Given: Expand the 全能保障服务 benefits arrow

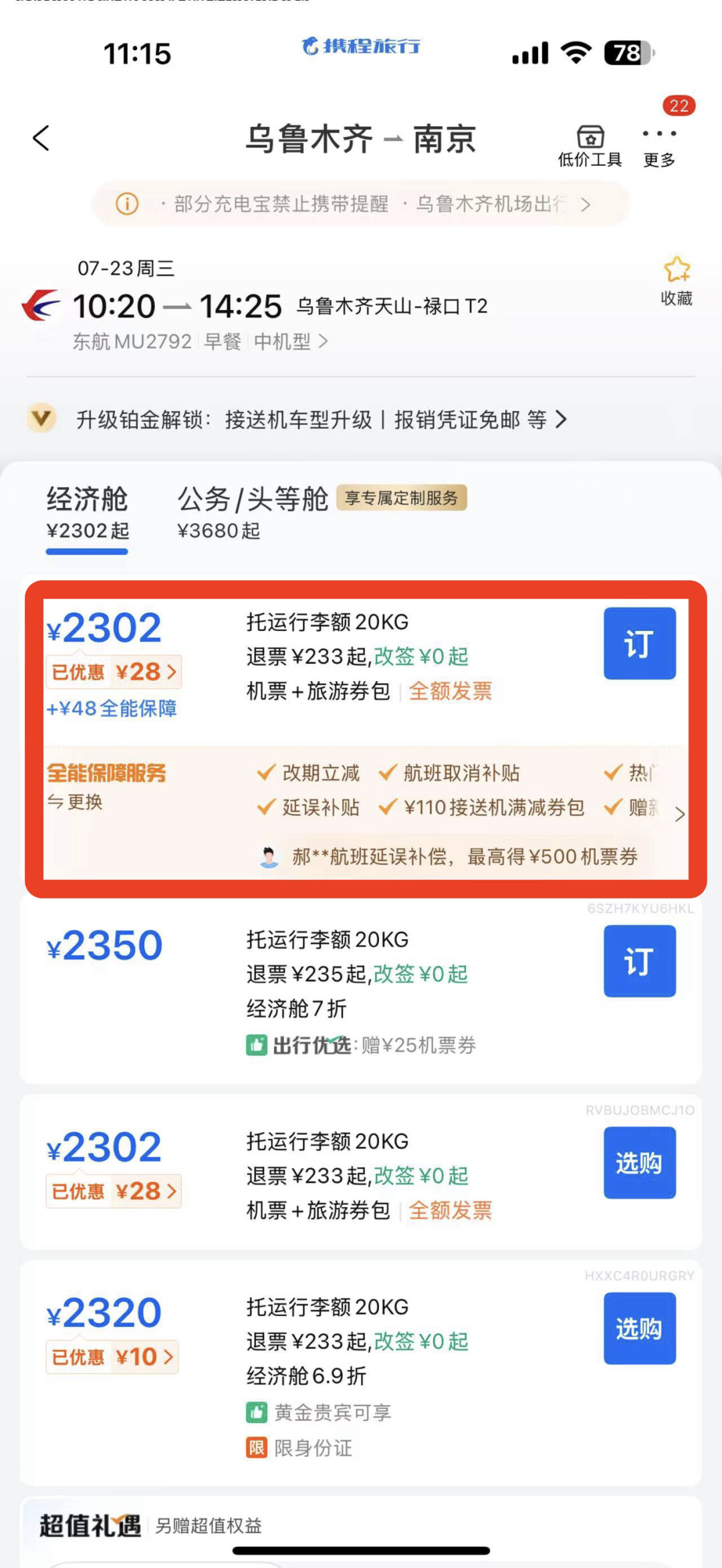Looking at the screenshot, I should (679, 814).
